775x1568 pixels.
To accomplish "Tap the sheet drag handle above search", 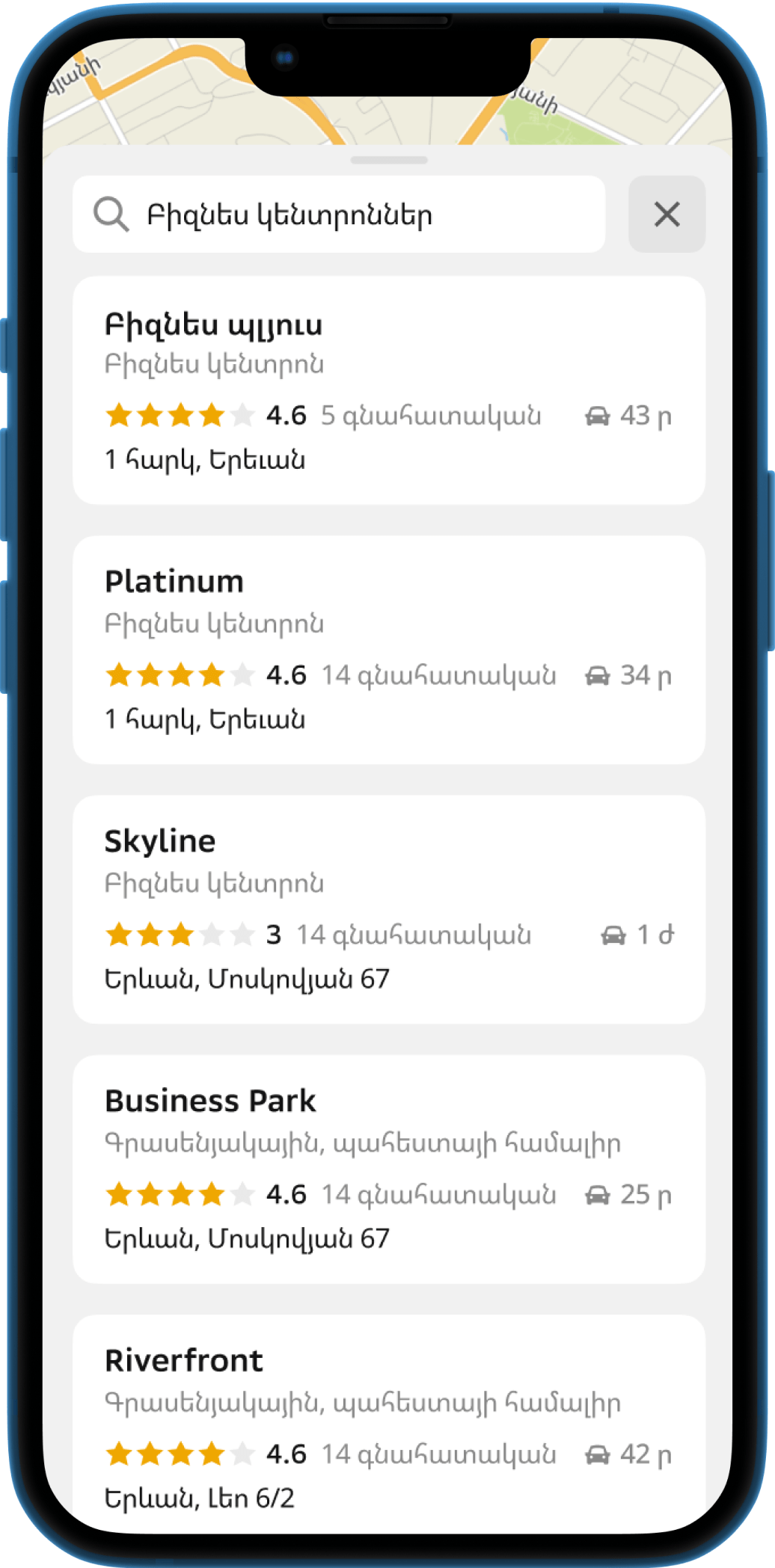I will 388,160.
